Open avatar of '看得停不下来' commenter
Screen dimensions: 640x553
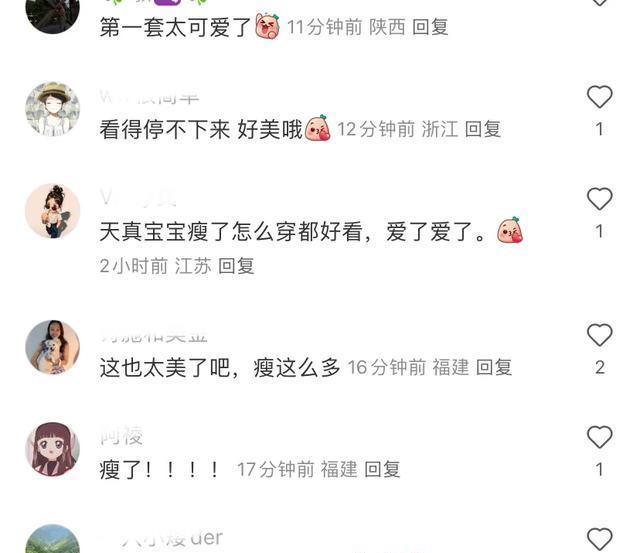(52, 109)
